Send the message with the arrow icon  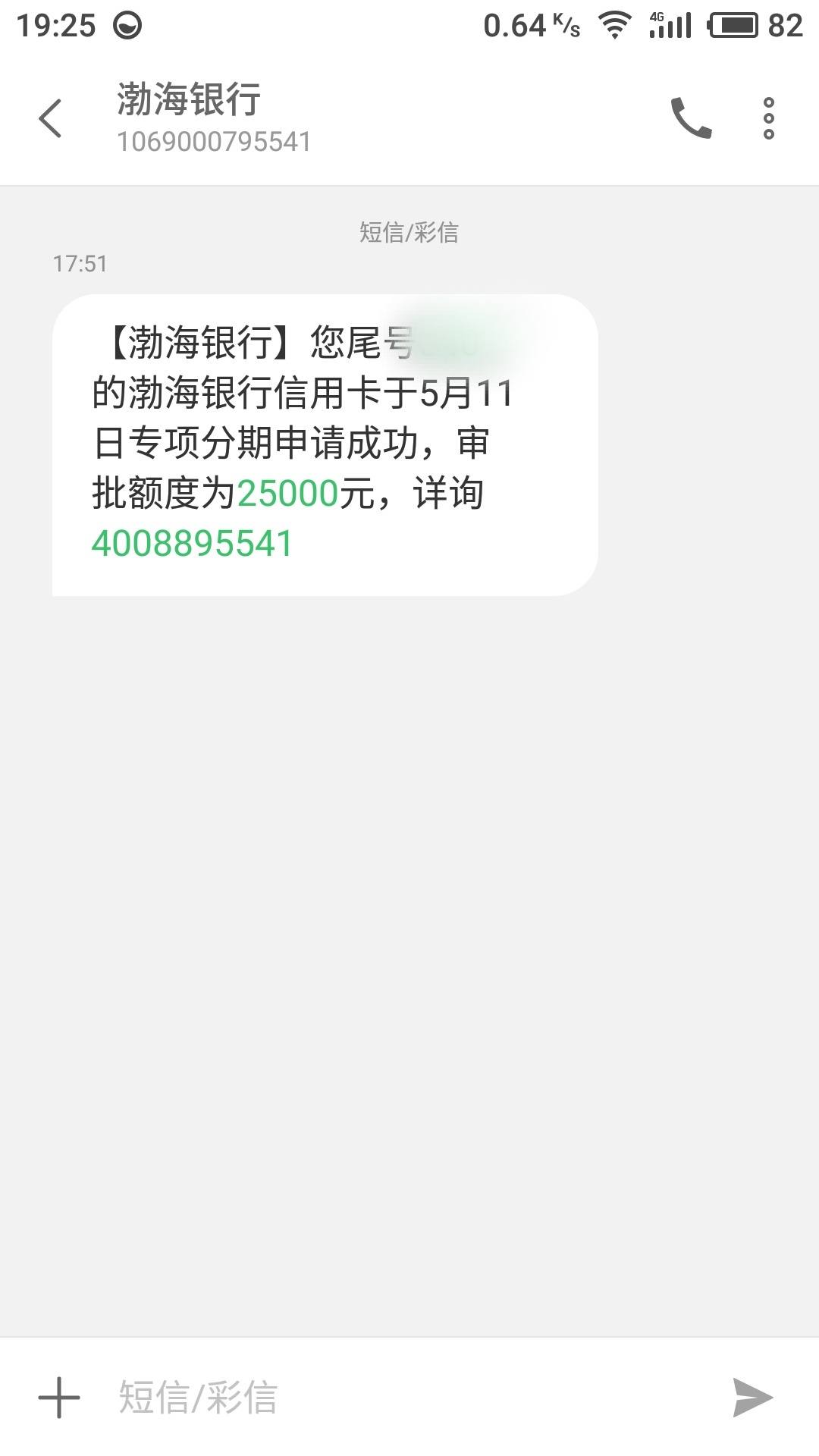click(x=752, y=1398)
